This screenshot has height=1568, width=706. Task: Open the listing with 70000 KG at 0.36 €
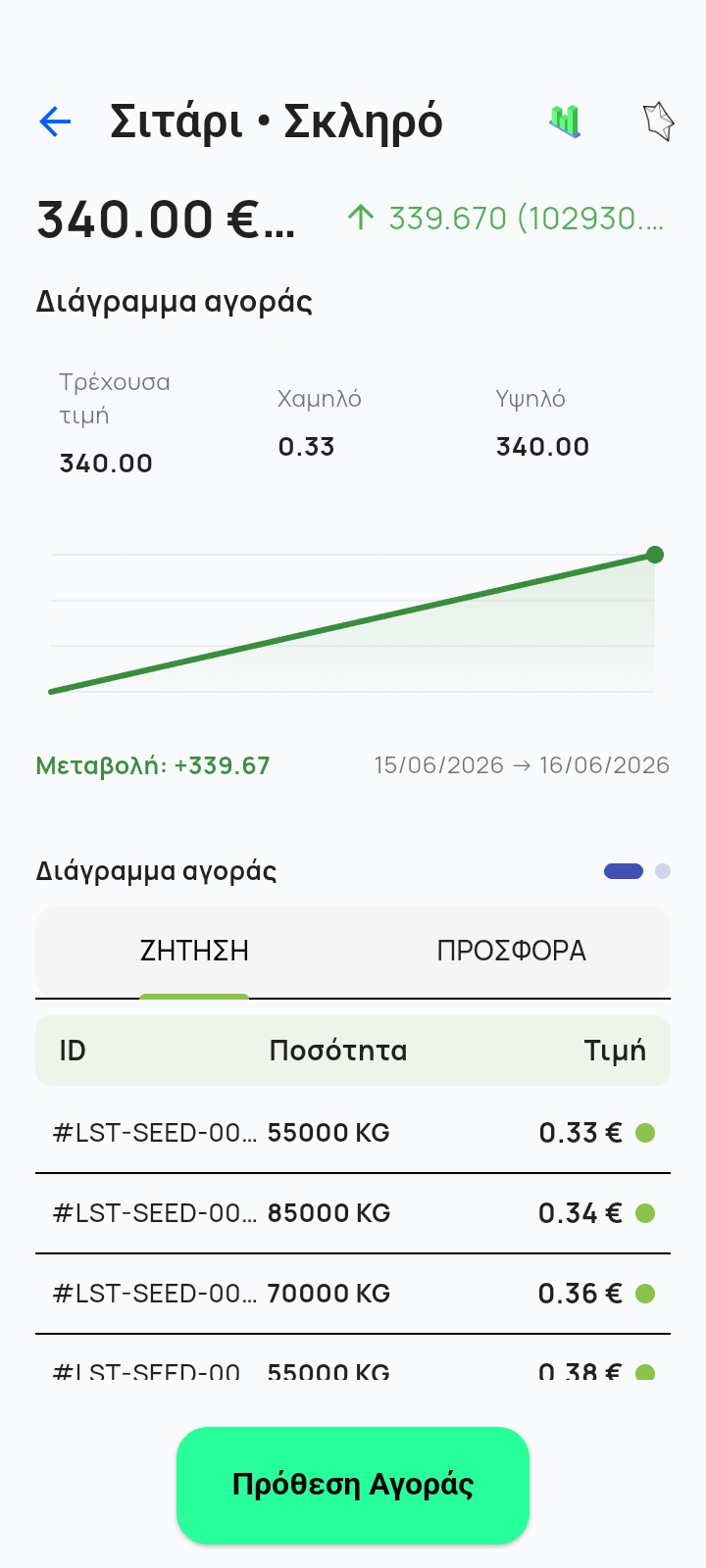click(x=353, y=1294)
